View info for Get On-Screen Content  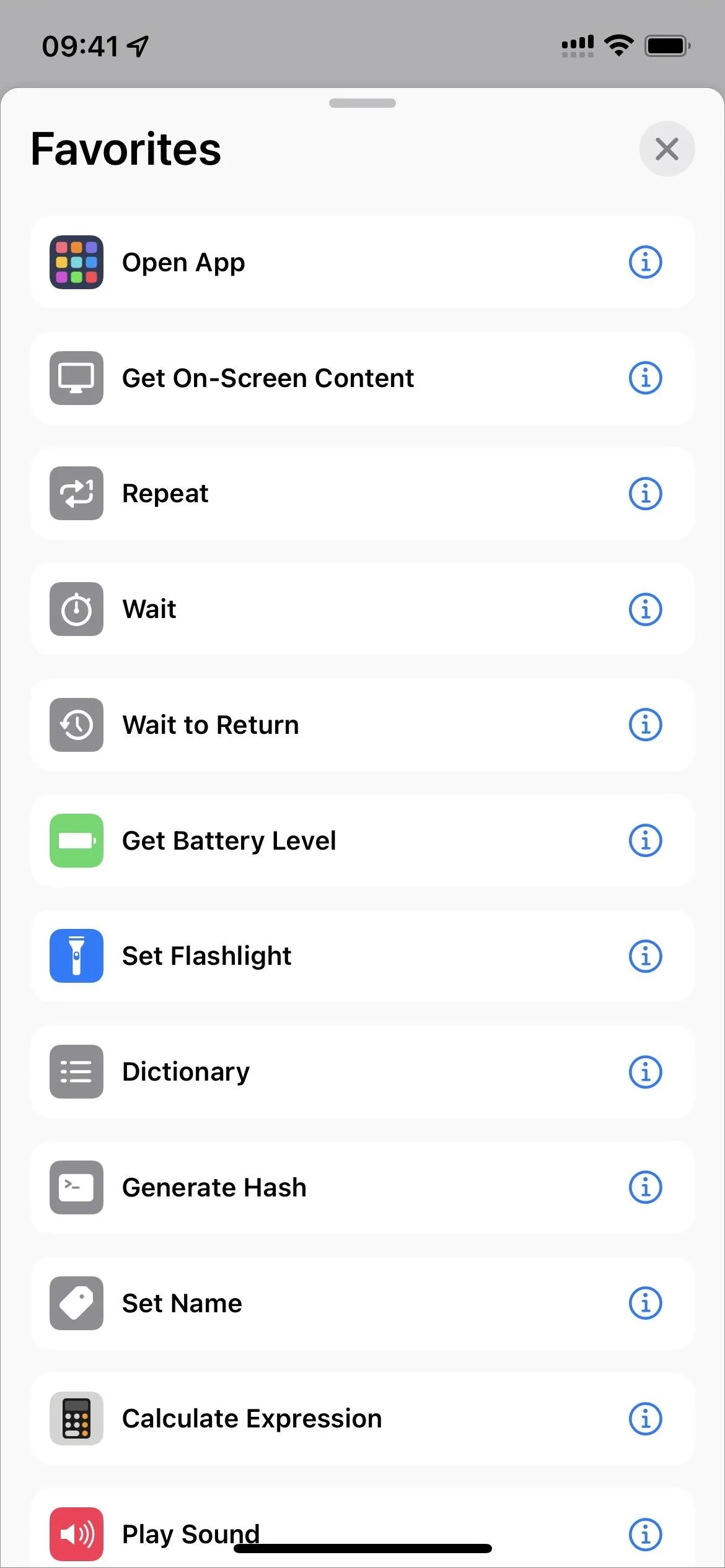click(x=645, y=378)
